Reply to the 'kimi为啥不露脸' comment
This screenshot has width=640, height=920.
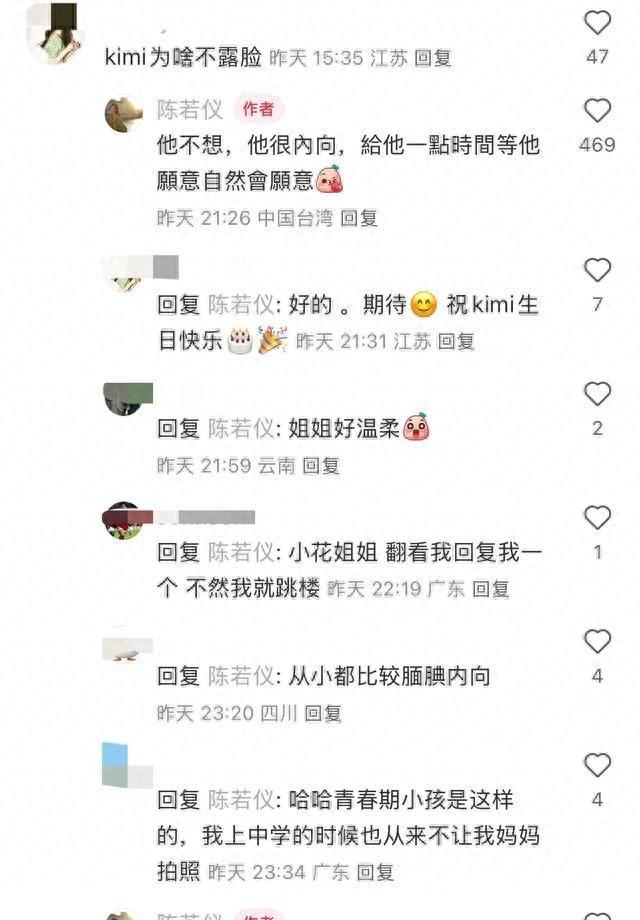pos(433,58)
